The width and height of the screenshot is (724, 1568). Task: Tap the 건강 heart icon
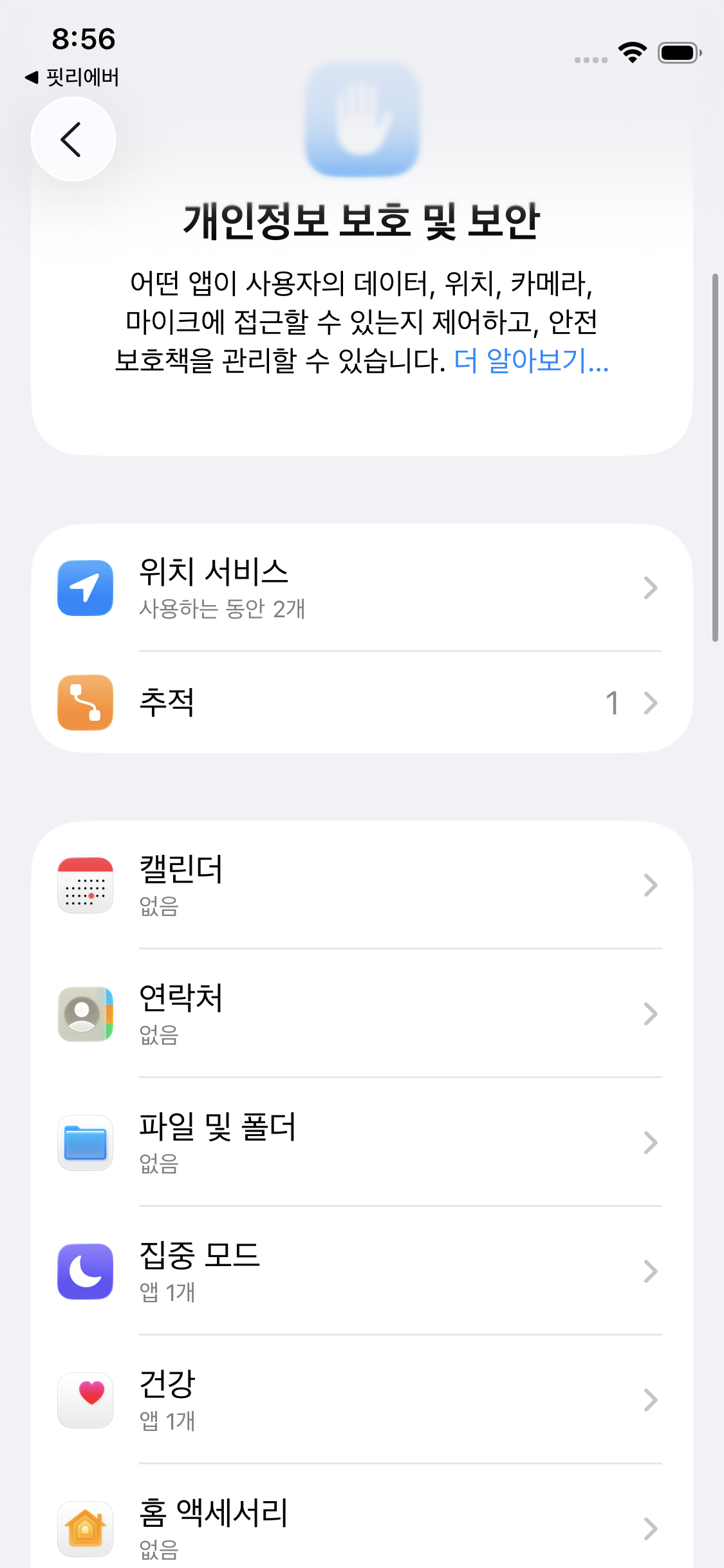coord(85,1400)
